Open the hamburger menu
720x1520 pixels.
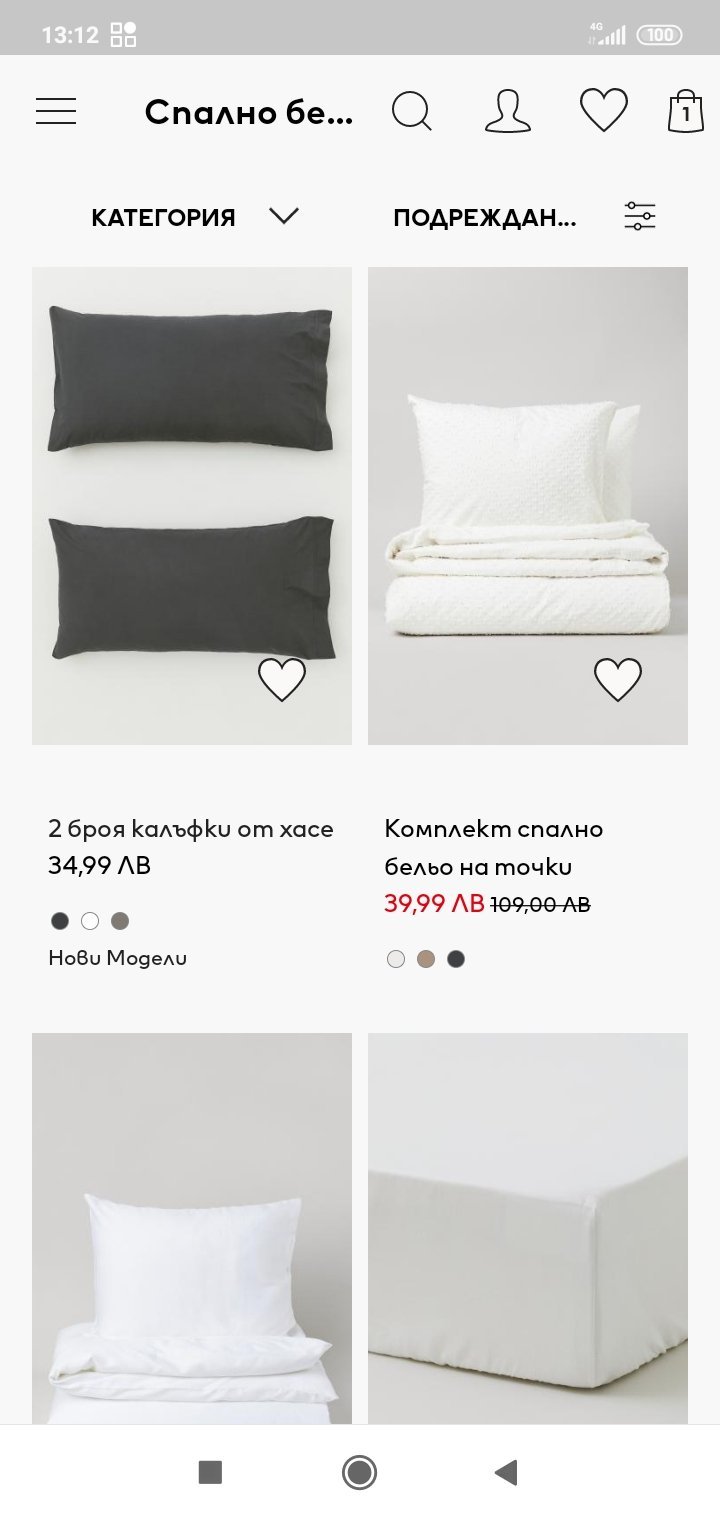pos(56,111)
